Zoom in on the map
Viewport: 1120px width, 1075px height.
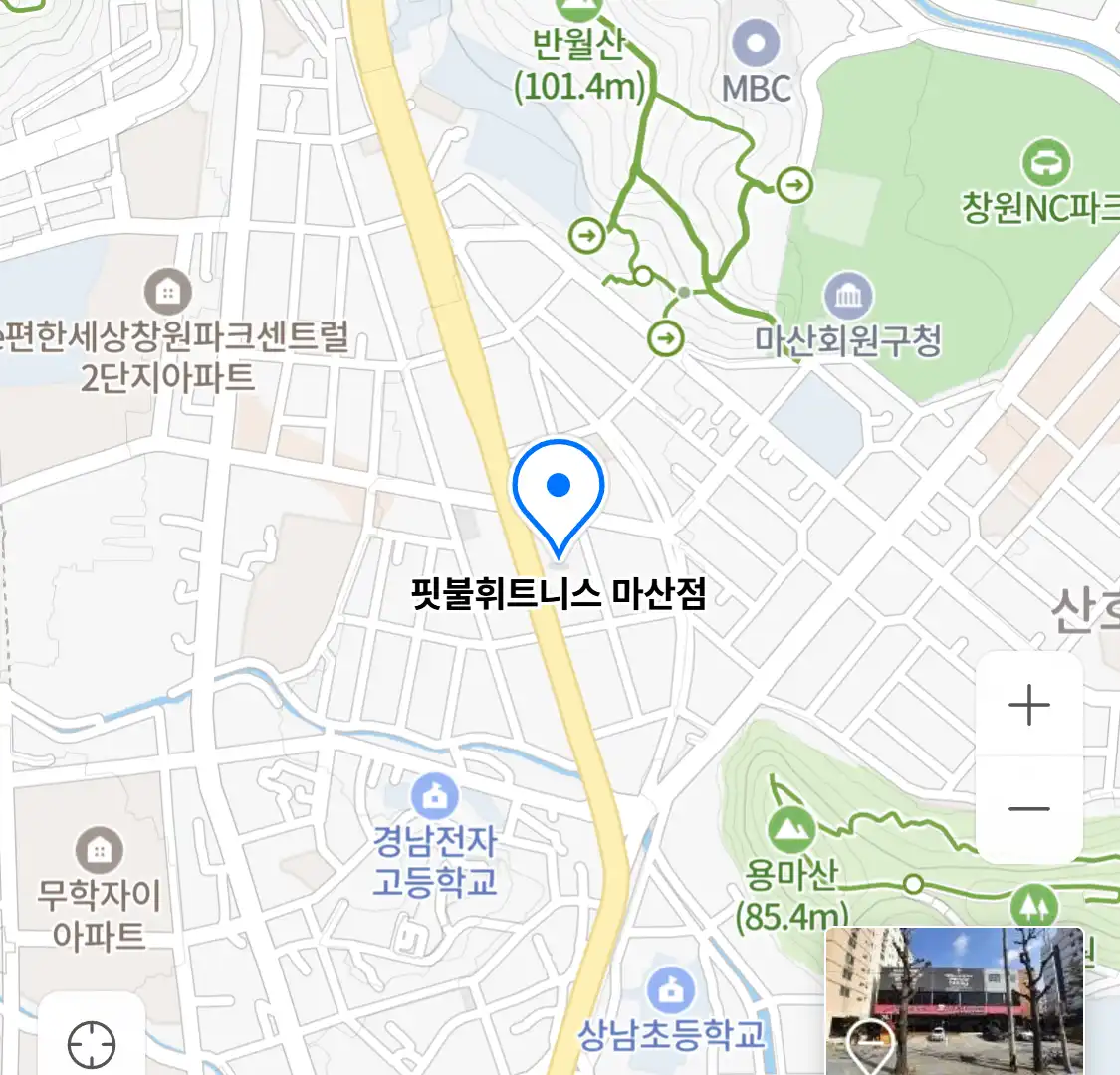(1028, 705)
